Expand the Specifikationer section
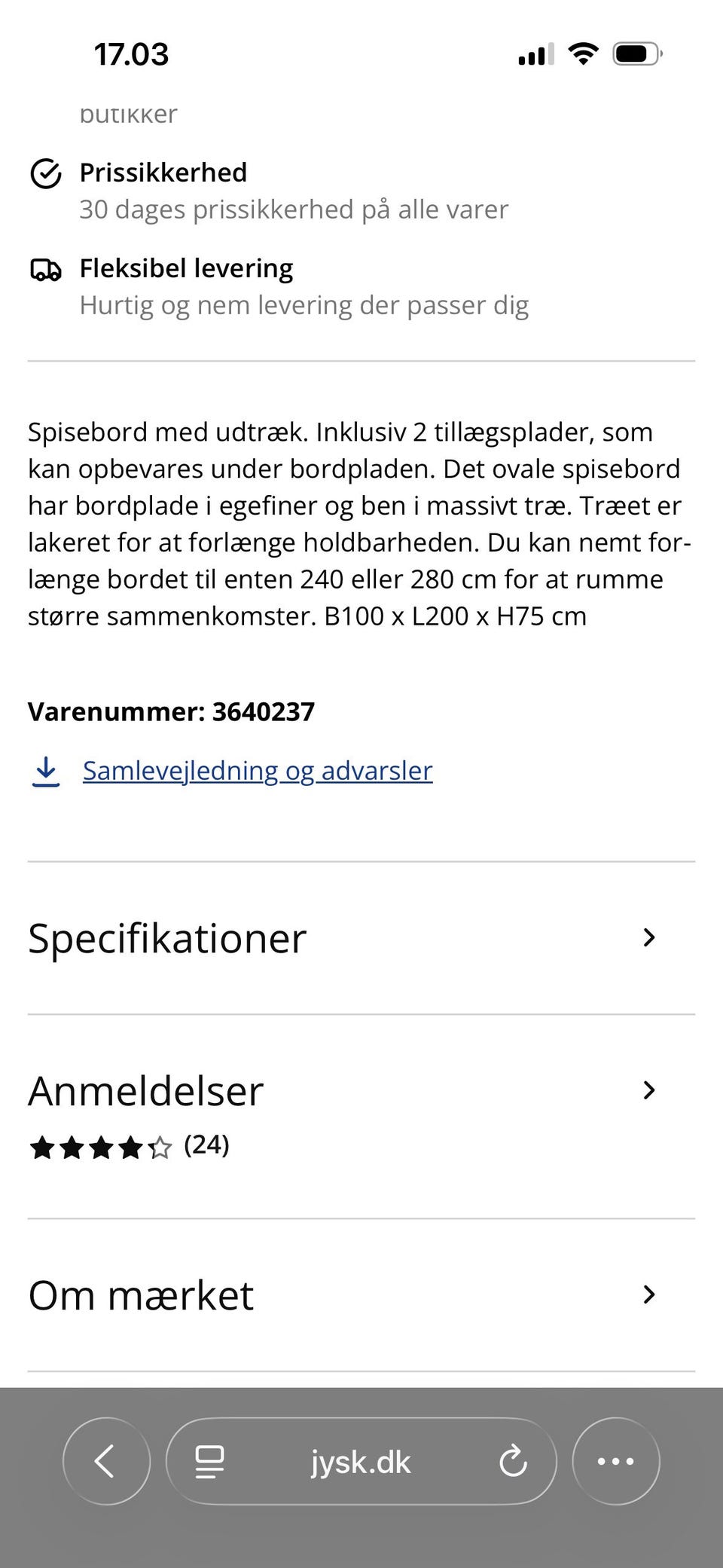This screenshot has height=1568, width=723. click(361, 937)
